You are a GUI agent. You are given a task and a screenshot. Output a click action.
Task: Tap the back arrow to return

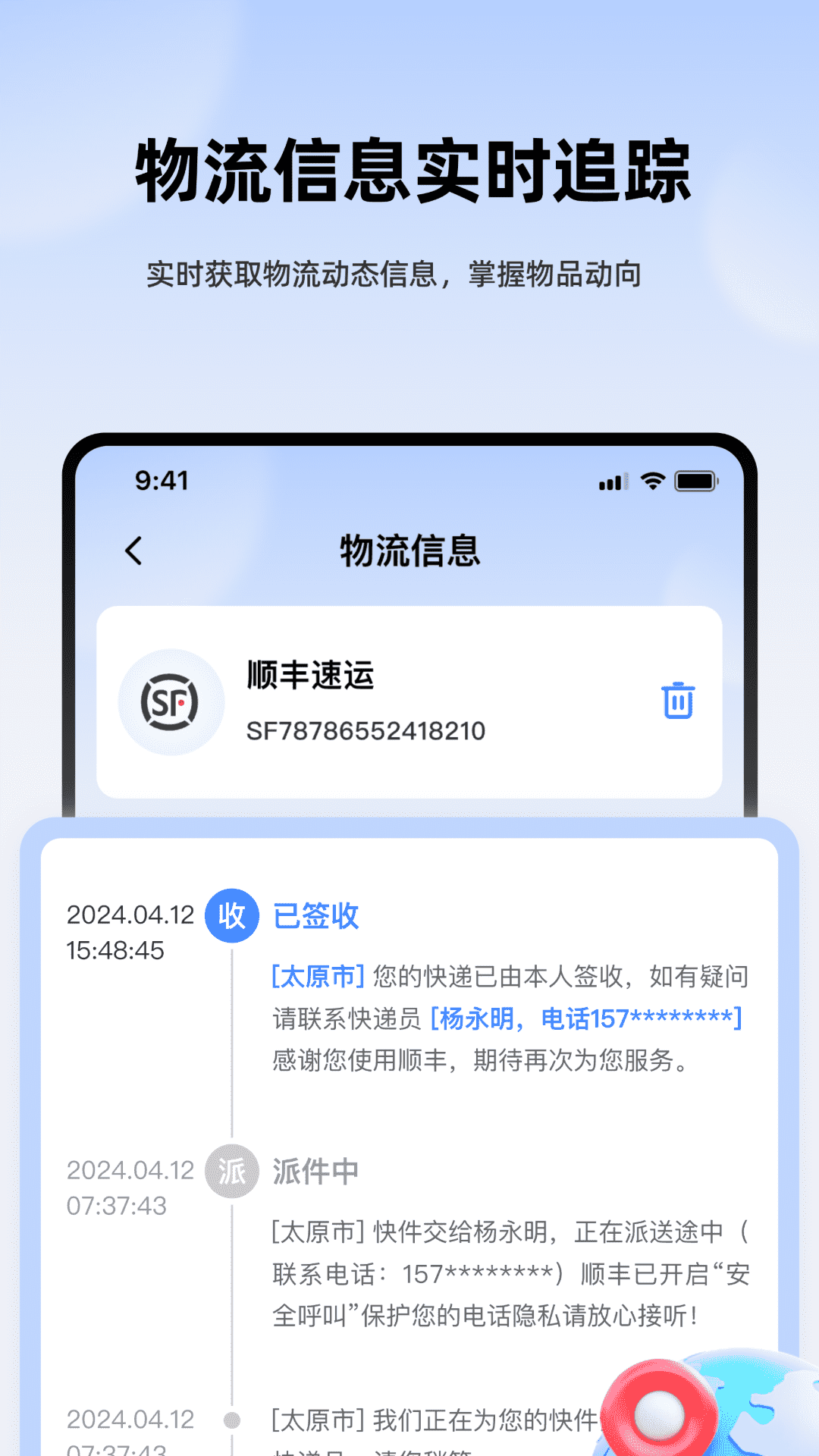[134, 550]
